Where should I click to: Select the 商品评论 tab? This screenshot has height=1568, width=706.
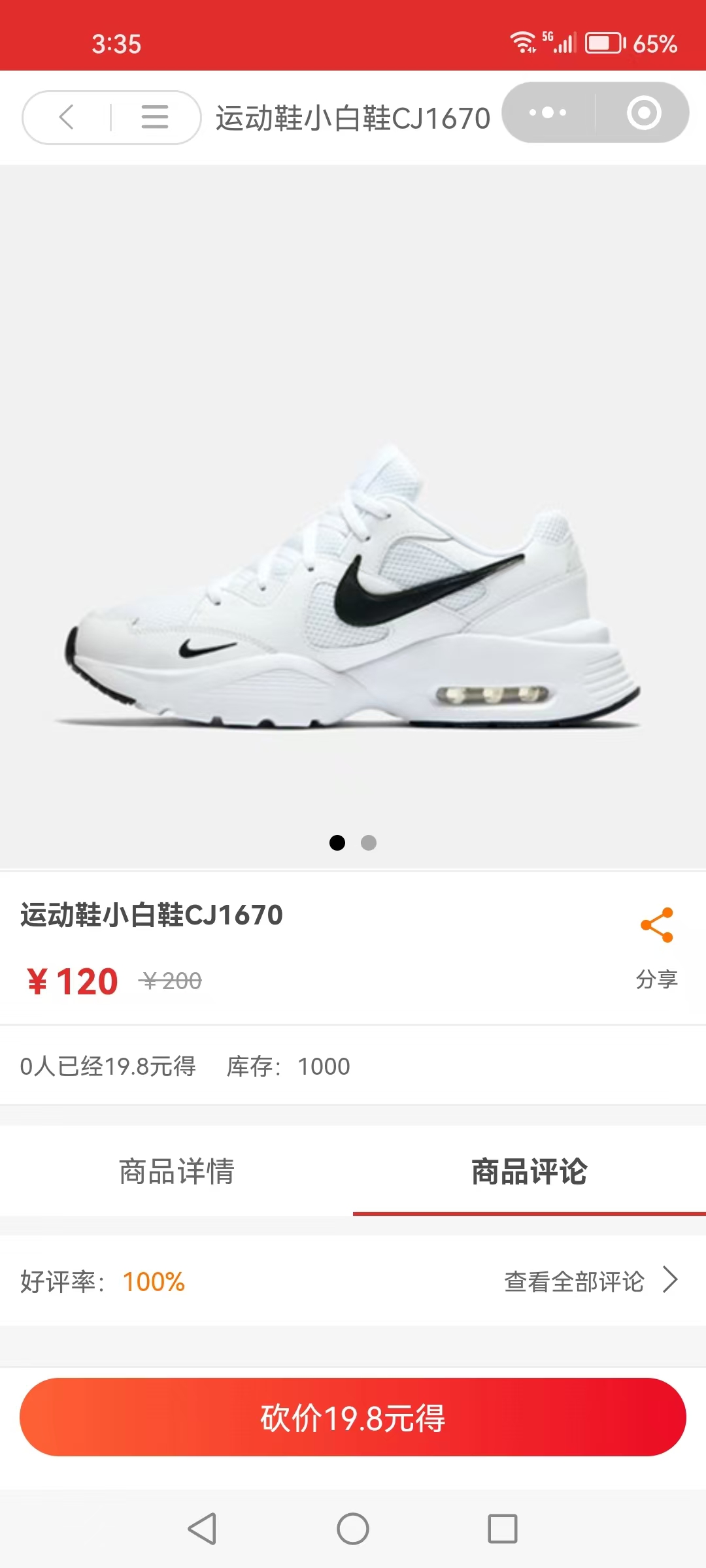tap(529, 1172)
